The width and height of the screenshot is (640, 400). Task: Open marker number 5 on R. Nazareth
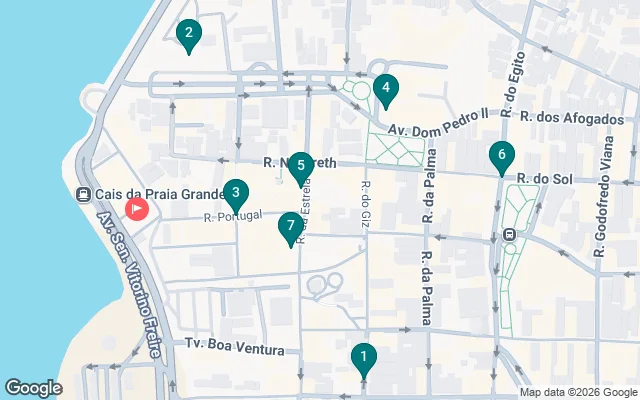pyautogui.click(x=300, y=167)
